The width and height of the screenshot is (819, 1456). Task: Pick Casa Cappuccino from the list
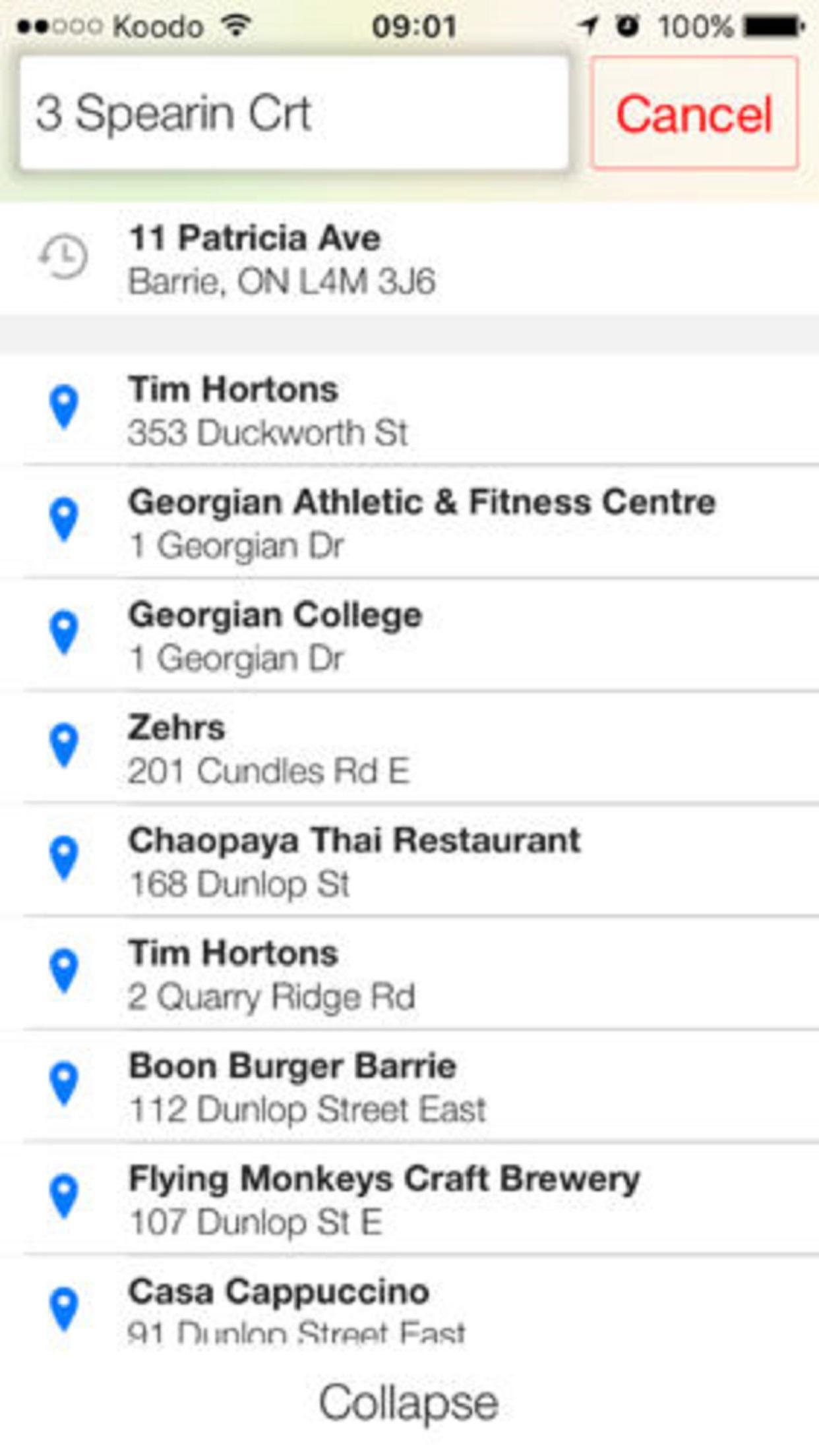(x=409, y=1308)
